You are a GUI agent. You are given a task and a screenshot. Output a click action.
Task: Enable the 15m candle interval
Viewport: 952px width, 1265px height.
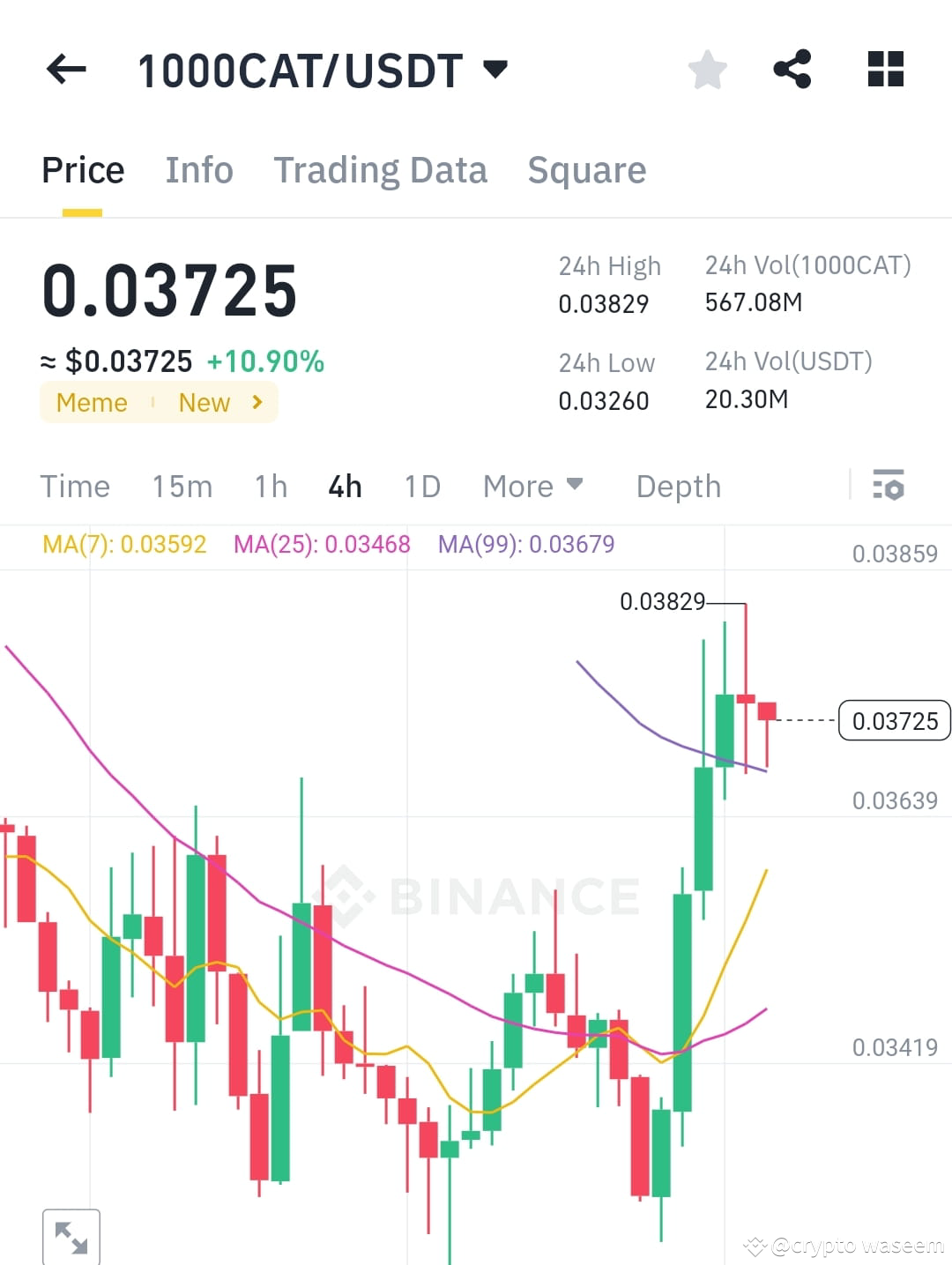tap(182, 486)
